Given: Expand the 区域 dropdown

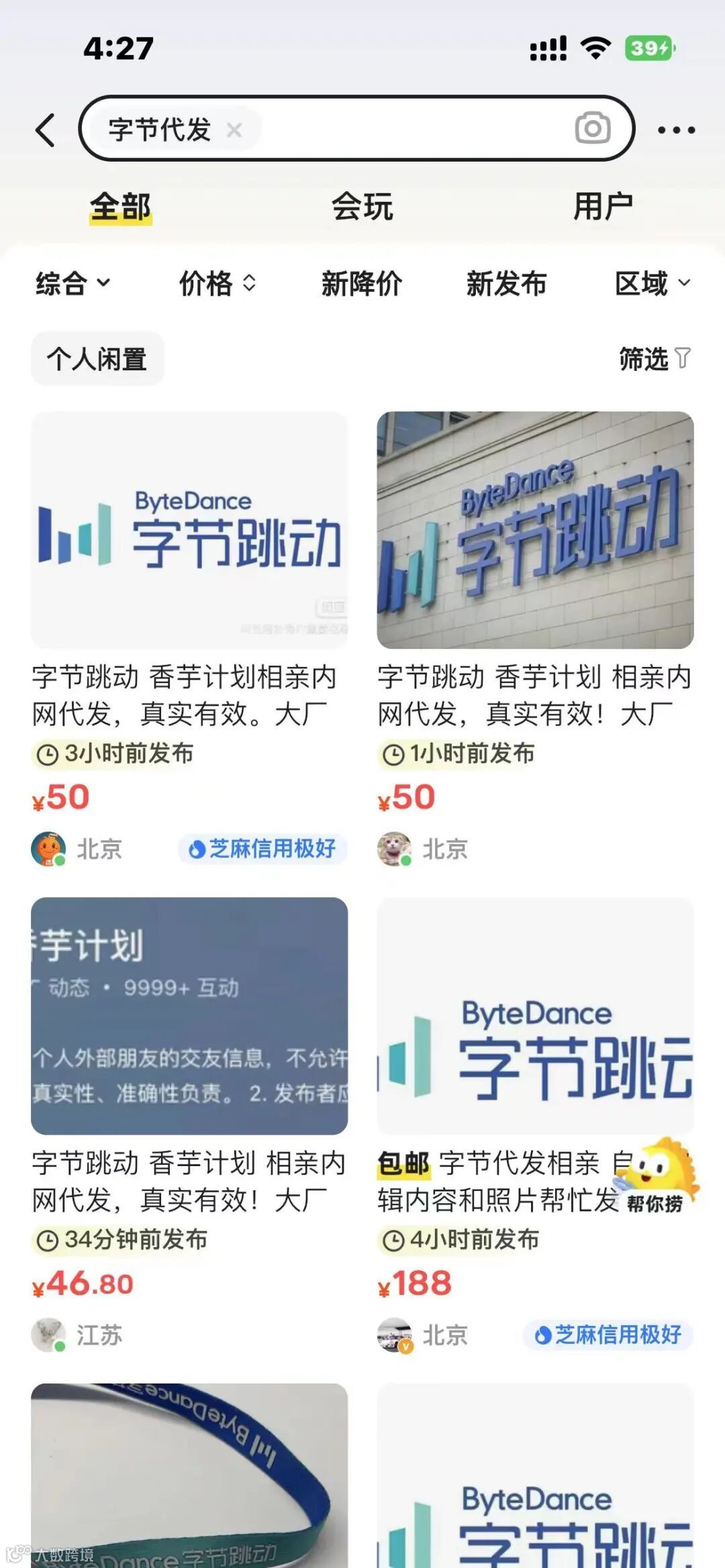Looking at the screenshot, I should (652, 283).
